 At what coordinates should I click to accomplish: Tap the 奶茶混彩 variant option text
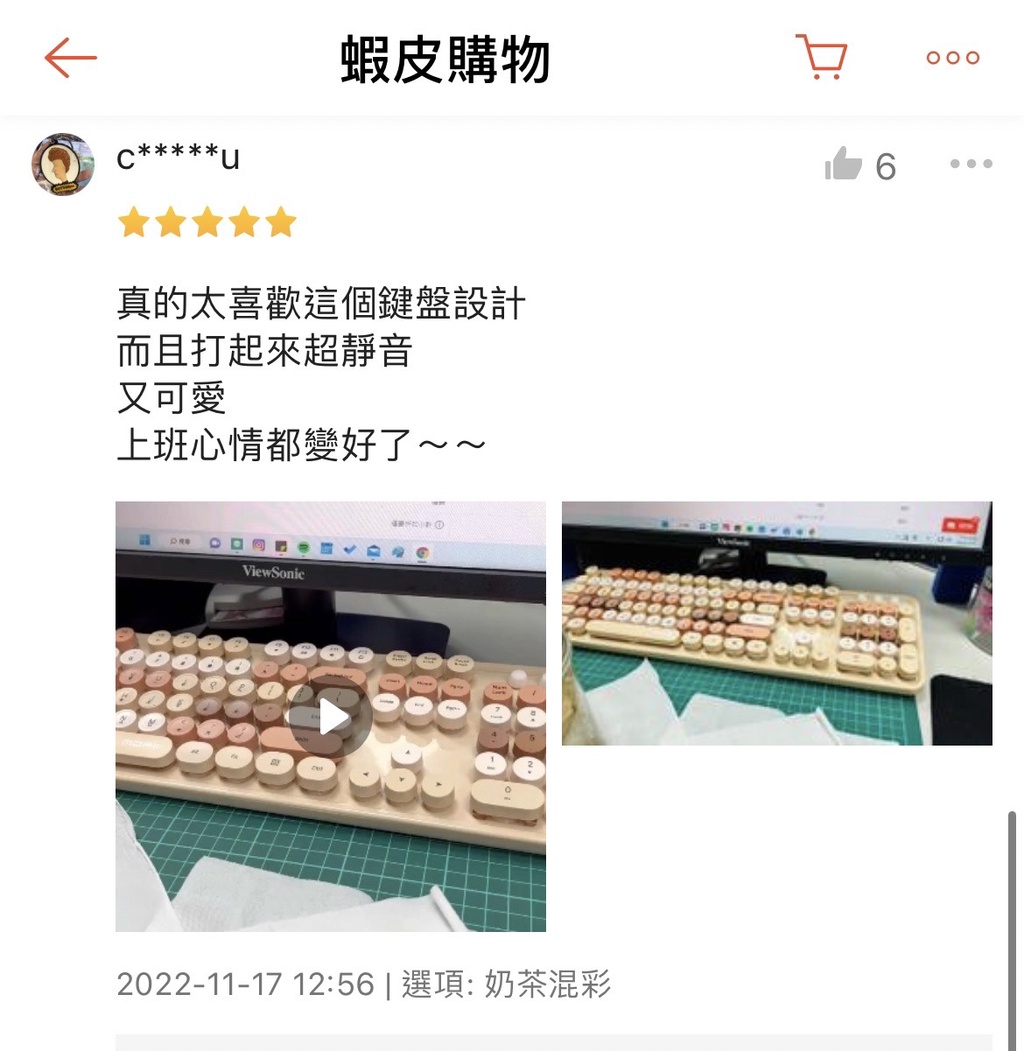click(552, 984)
